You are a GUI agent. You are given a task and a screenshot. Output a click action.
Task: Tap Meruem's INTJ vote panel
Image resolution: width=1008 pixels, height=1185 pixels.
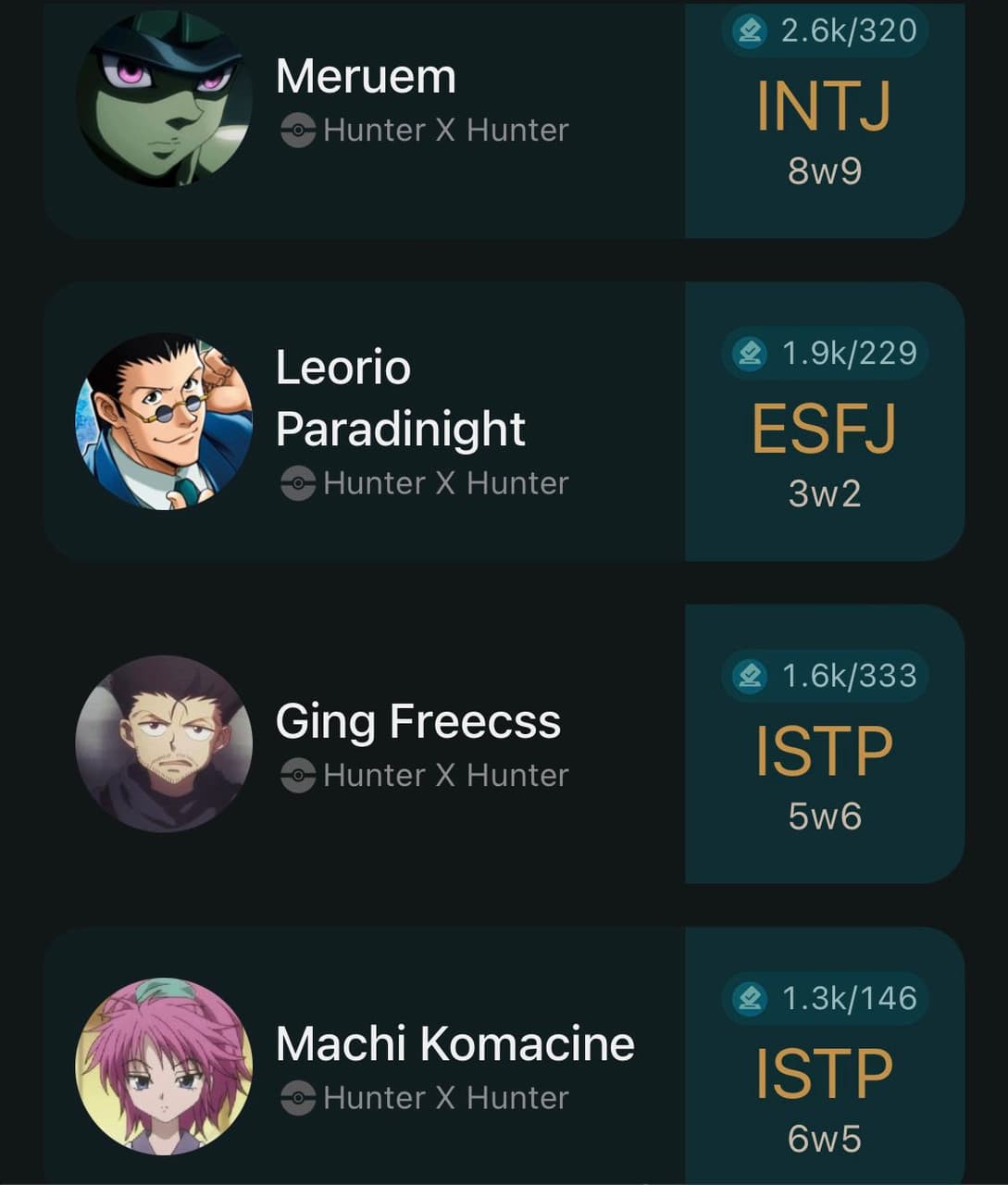coord(824,120)
